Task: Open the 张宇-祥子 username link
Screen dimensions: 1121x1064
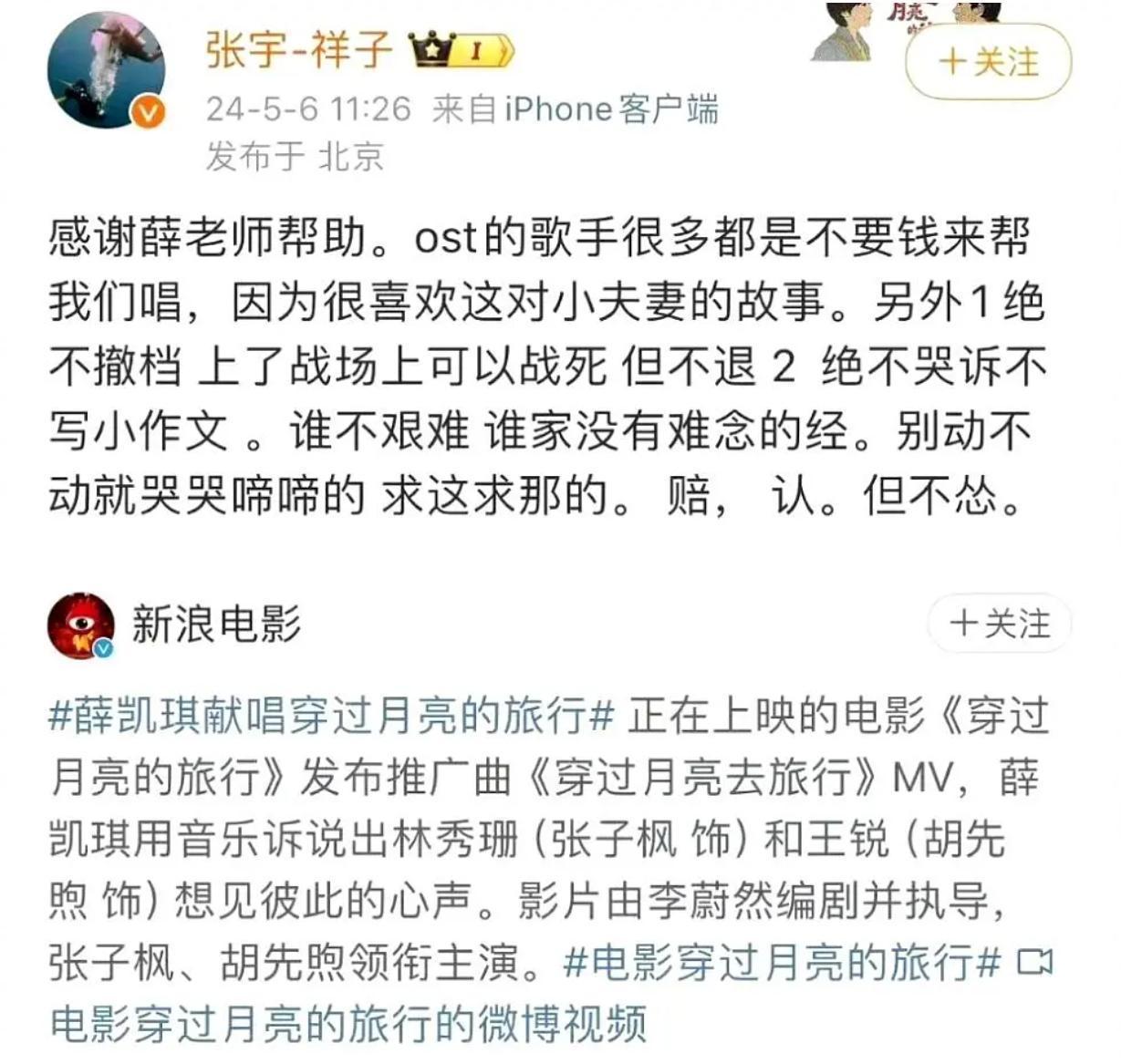Action: pyautogui.click(x=298, y=48)
